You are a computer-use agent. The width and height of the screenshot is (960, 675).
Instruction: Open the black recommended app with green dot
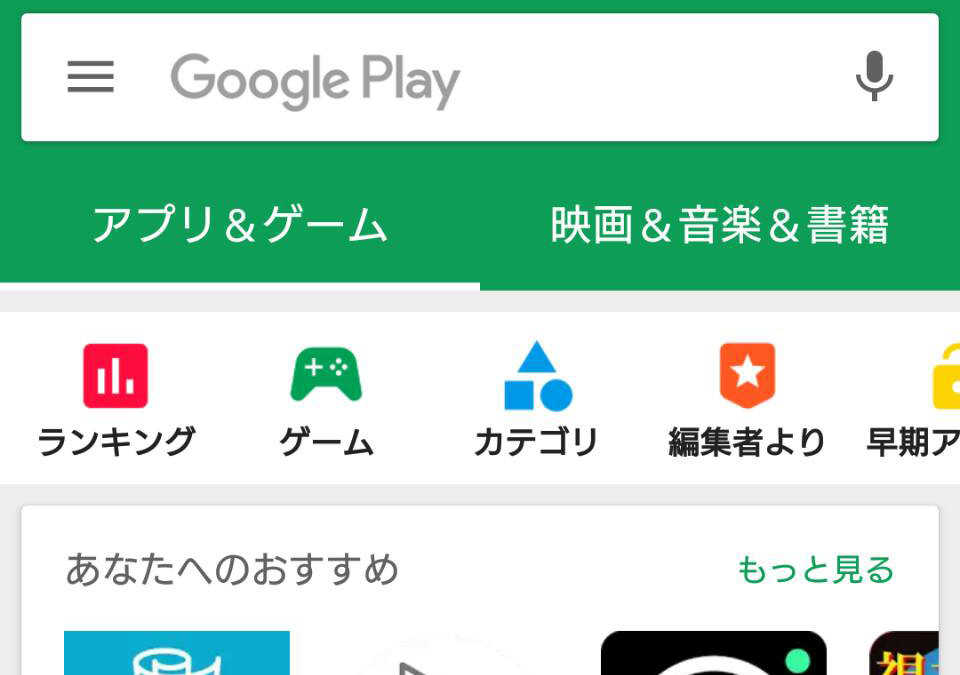click(713, 652)
